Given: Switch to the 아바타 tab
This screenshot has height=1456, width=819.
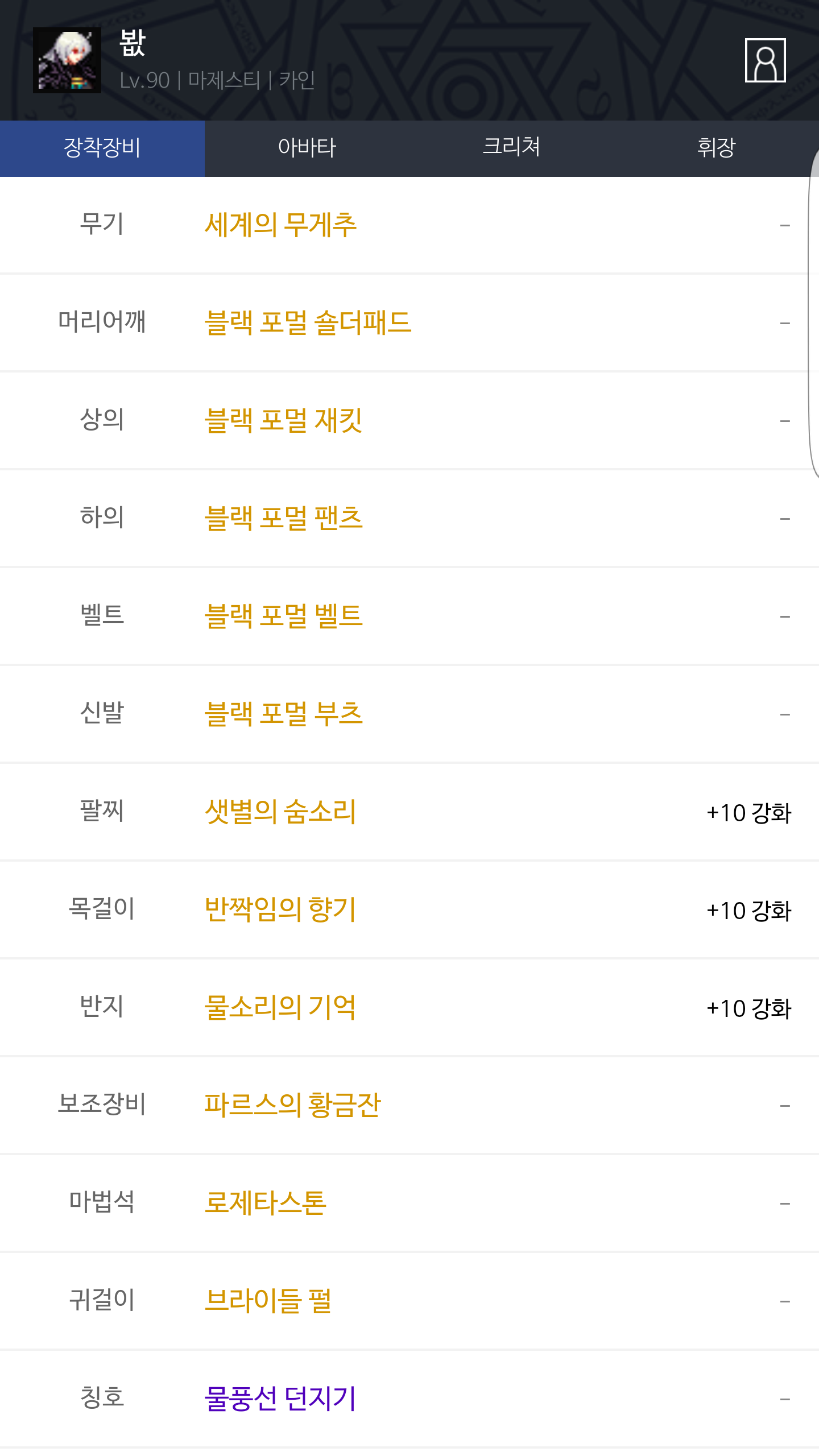Looking at the screenshot, I should point(307,148).
